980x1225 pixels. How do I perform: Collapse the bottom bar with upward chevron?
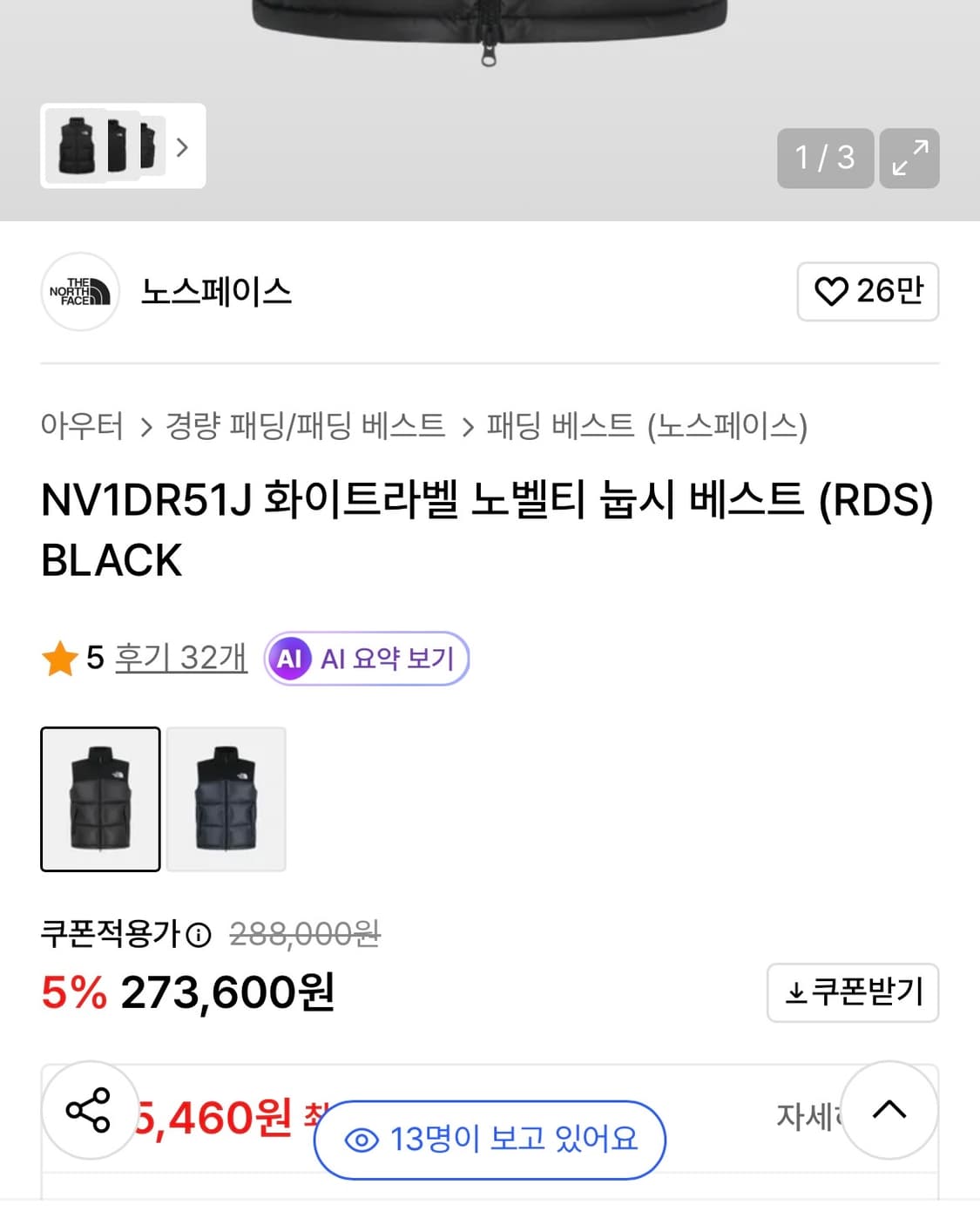889,1108
